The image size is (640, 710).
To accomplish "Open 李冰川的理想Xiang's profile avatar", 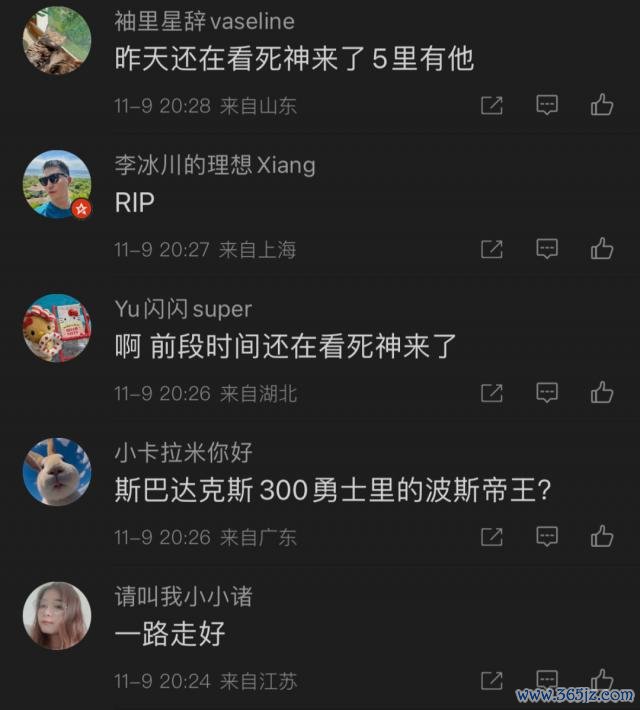I will click(57, 184).
